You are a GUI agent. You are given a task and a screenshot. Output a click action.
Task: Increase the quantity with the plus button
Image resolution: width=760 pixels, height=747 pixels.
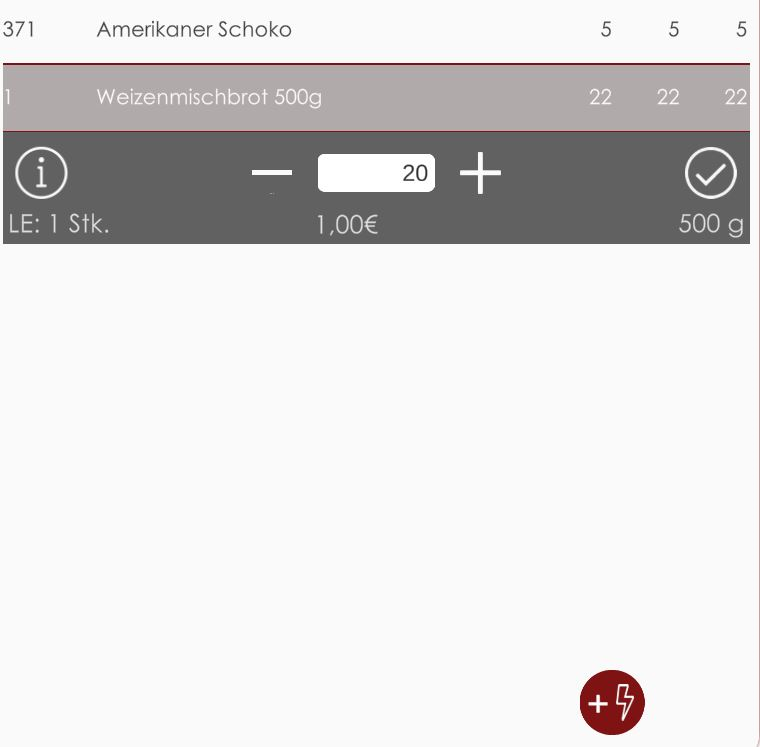point(480,174)
